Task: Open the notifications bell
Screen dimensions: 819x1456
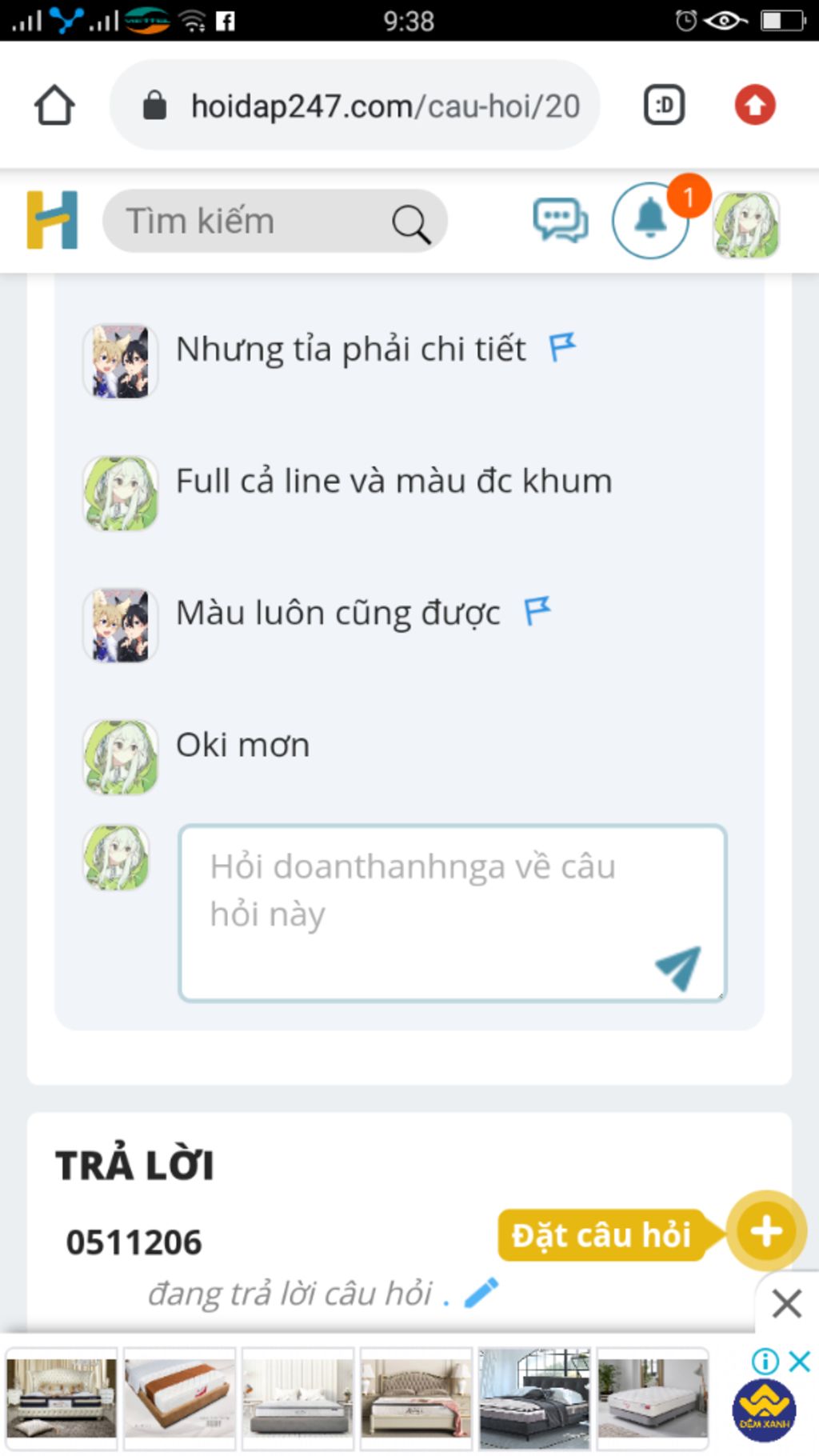Action: [x=650, y=220]
